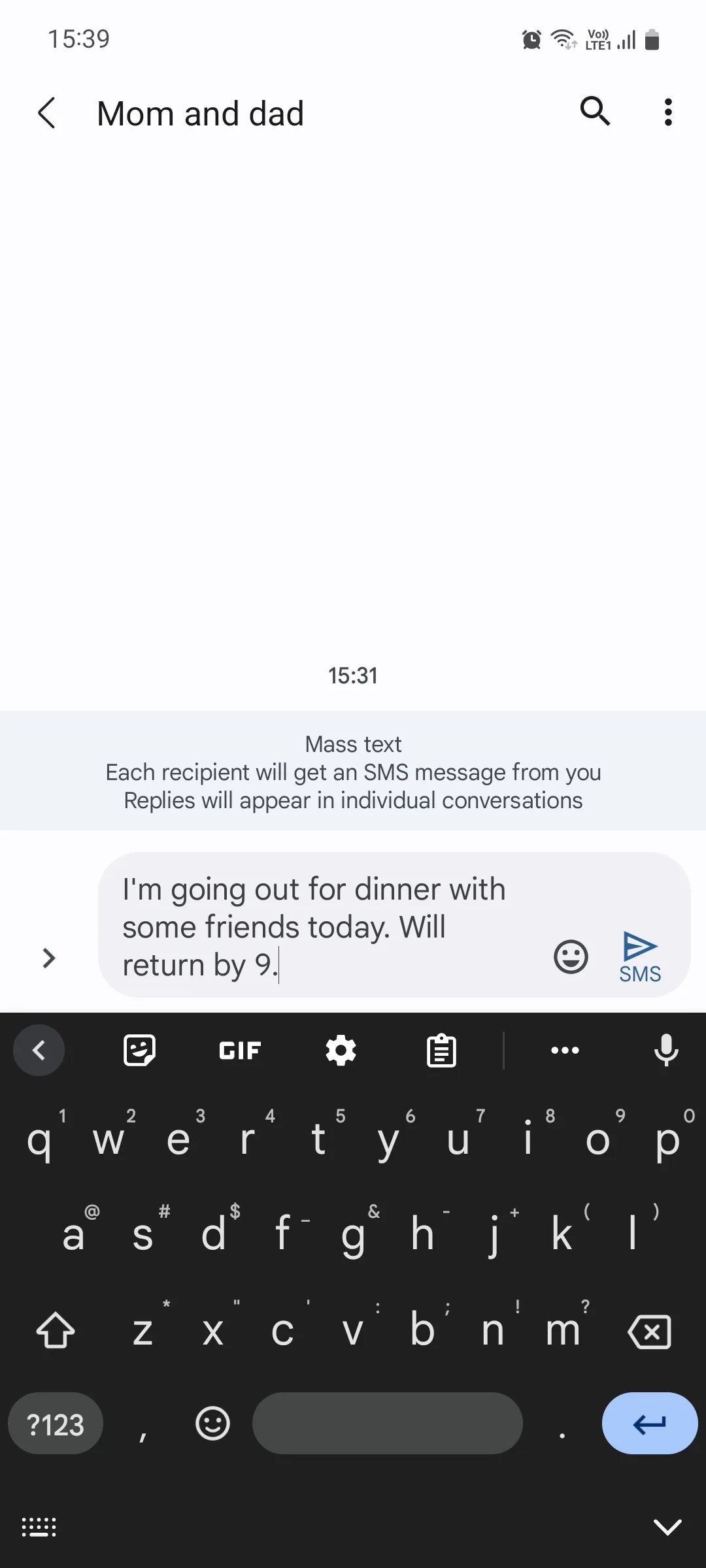
Task: Tap the keyboard's emoji key
Action: (x=212, y=1424)
